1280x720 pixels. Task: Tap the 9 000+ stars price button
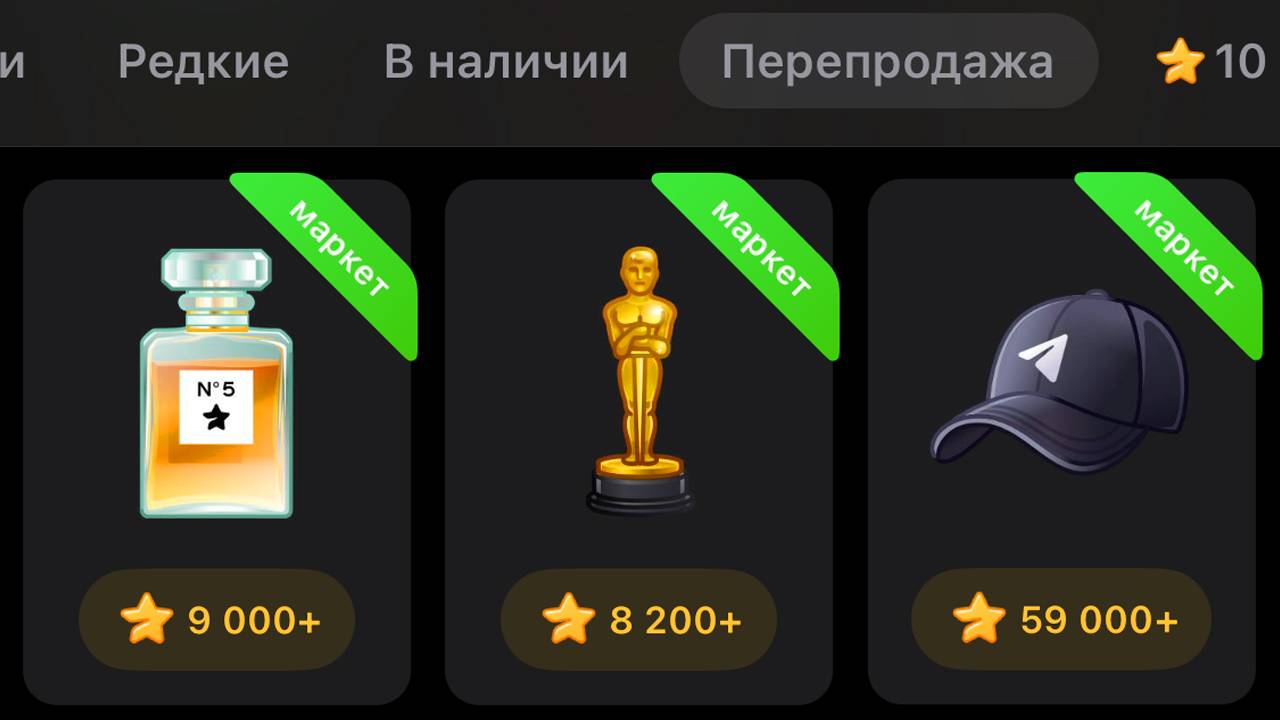click(217, 621)
